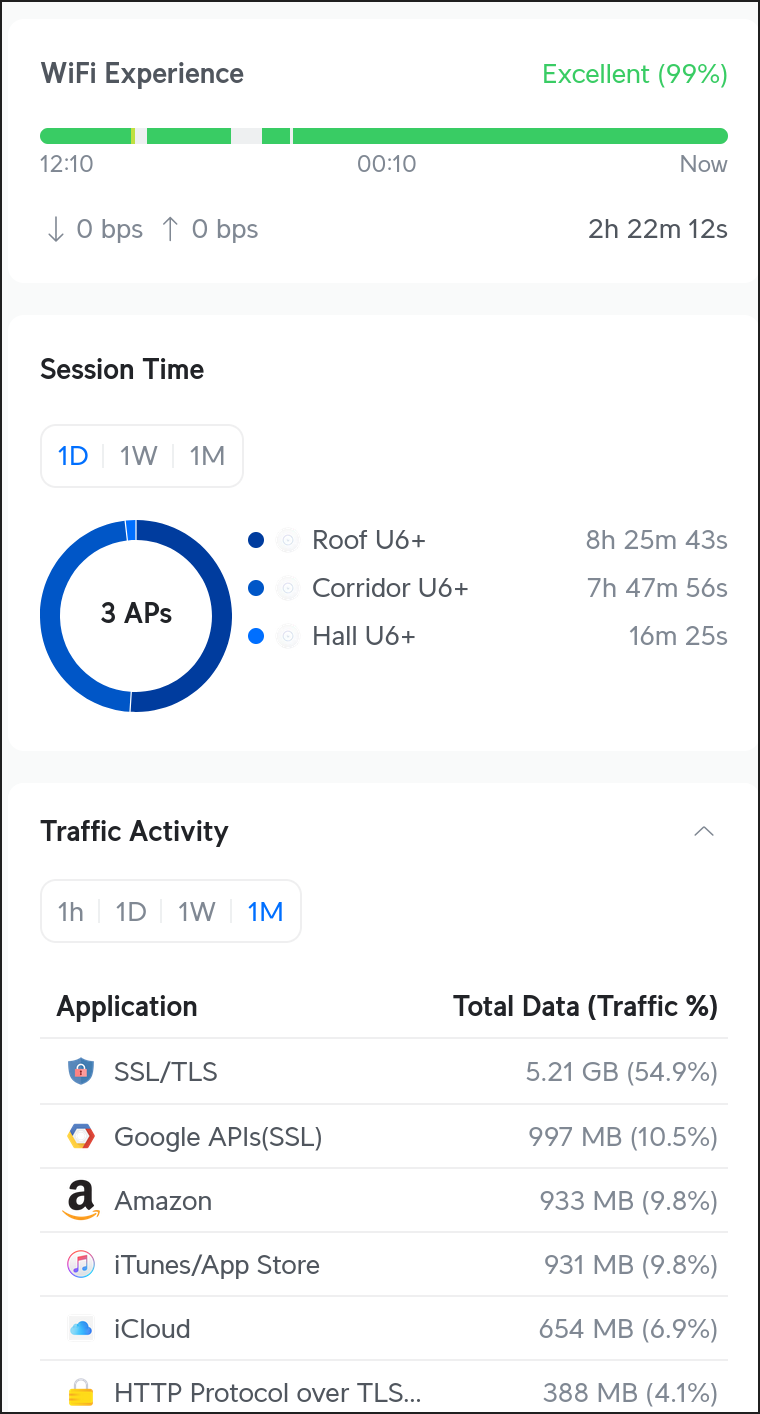The image size is (760, 1414).
Task: Tap the WiFi Experience timeline bar
Action: coord(384,136)
